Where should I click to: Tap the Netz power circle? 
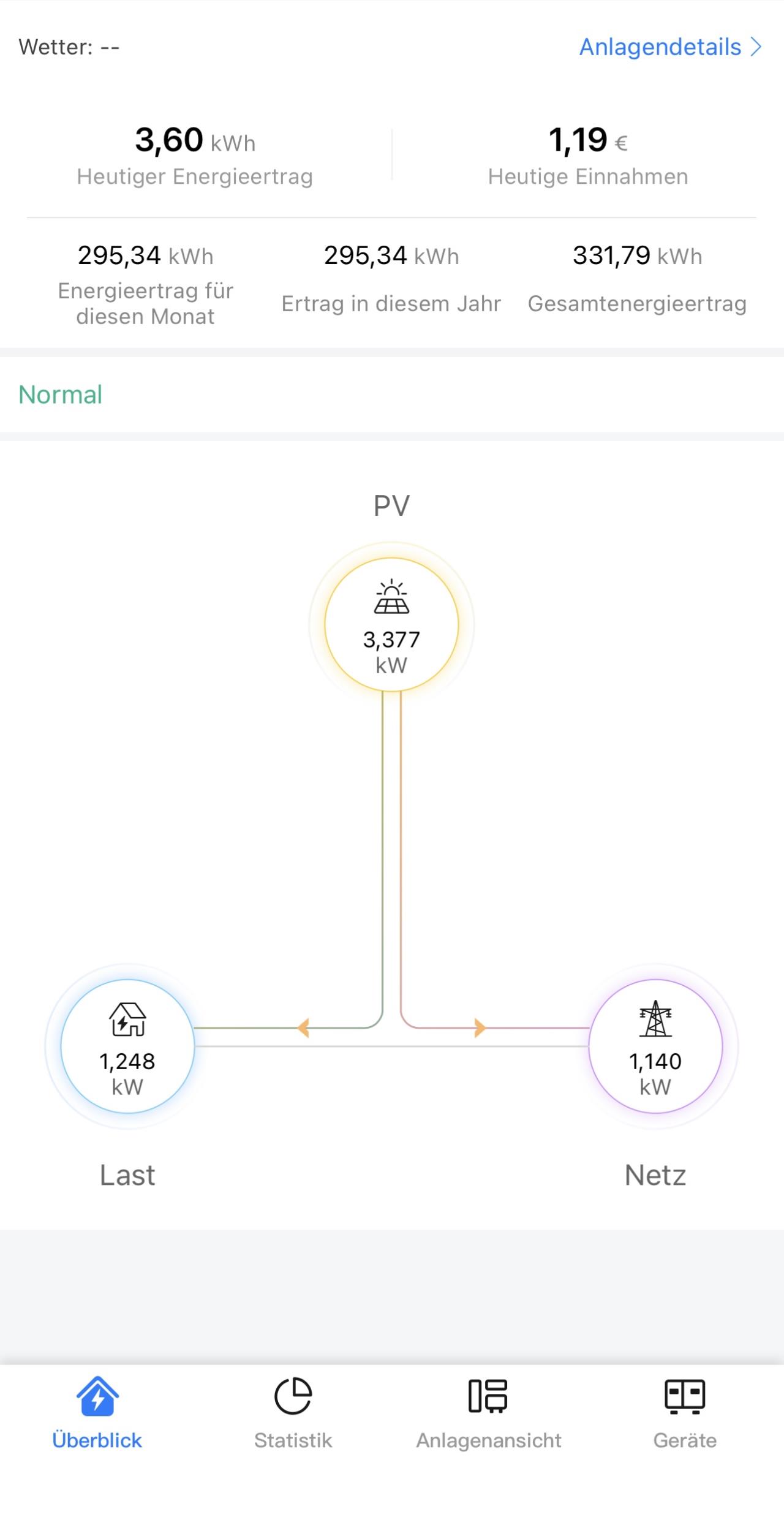(655, 1046)
